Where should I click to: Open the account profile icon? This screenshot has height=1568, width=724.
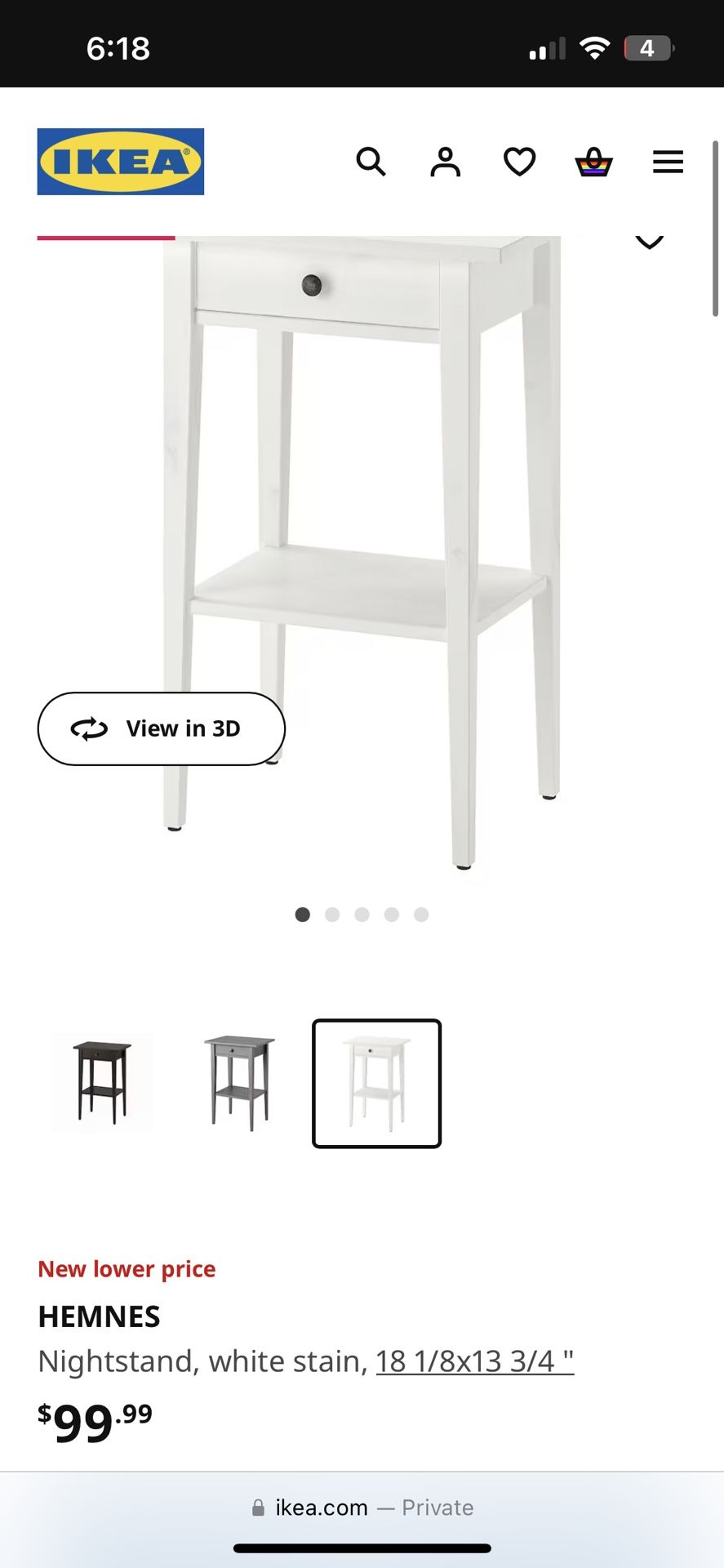click(446, 162)
